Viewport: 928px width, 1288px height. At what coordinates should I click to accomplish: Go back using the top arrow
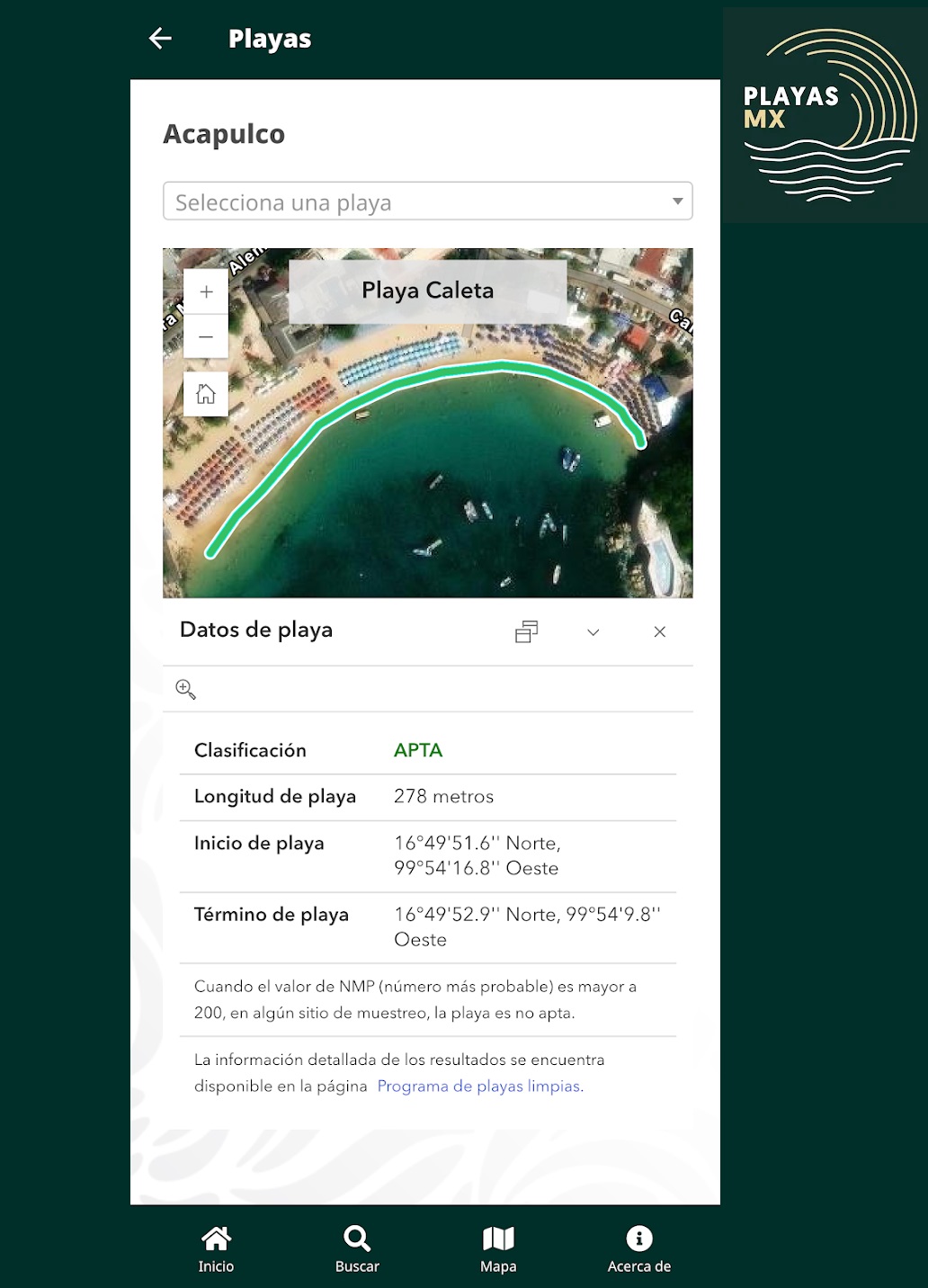pos(160,38)
